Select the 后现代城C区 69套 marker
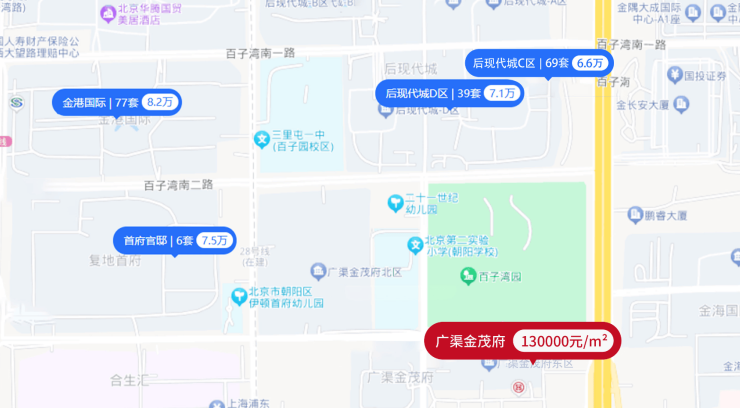740x408 pixels. 539,63
